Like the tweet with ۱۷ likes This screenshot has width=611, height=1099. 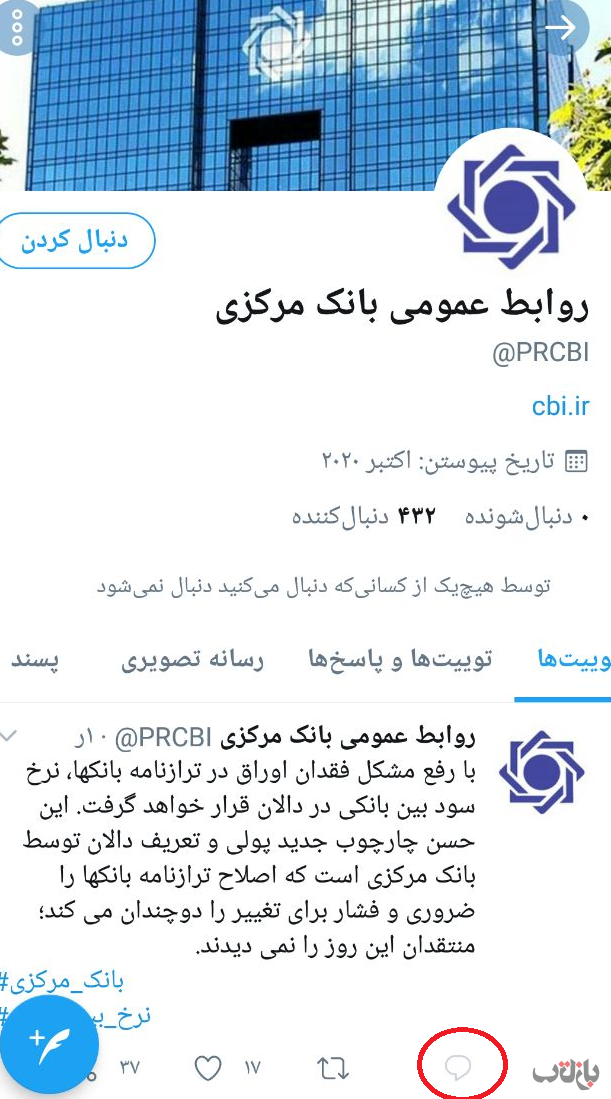click(x=208, y=1068)
